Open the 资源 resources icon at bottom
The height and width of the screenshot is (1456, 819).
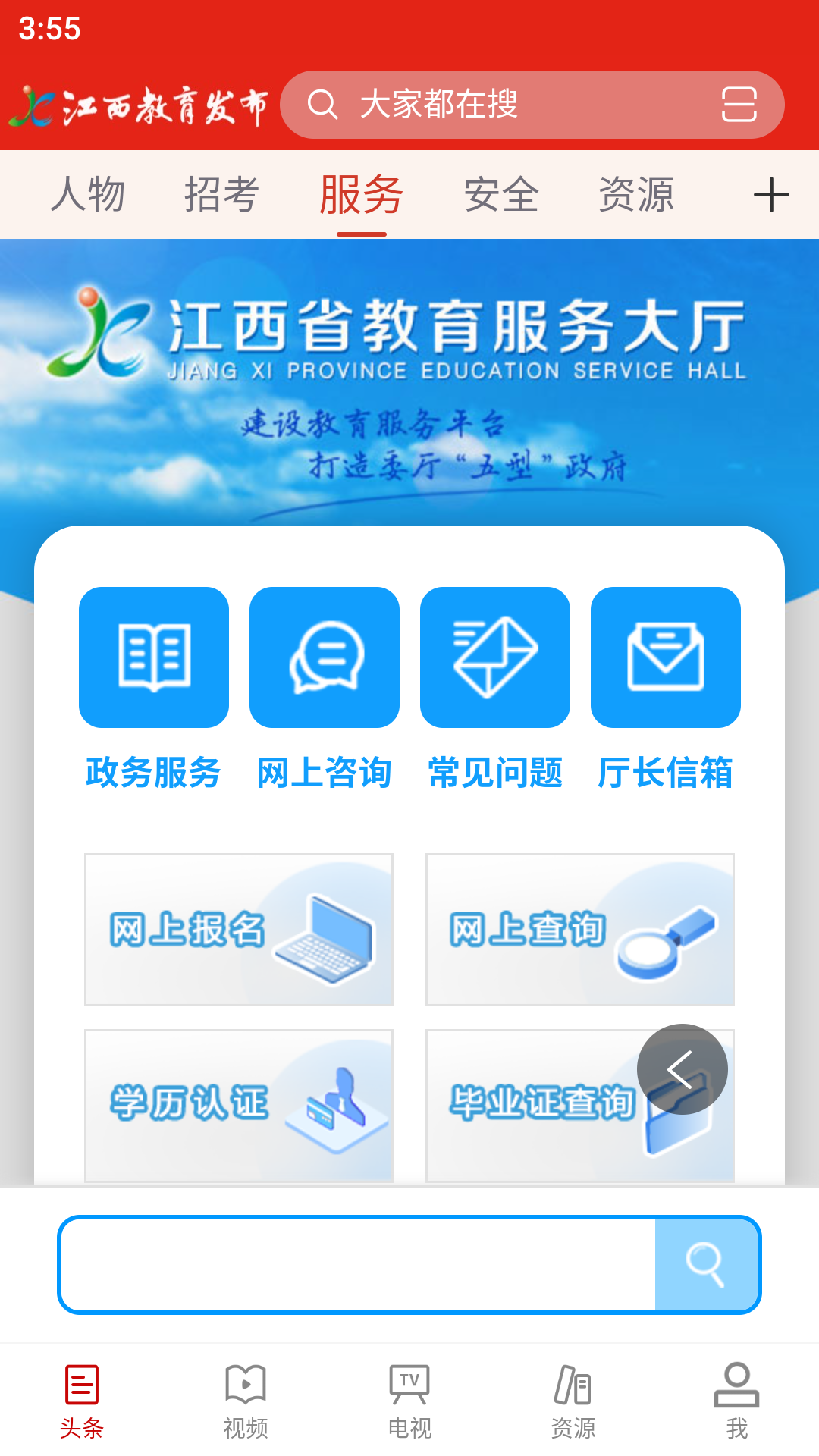[573, 1398]
